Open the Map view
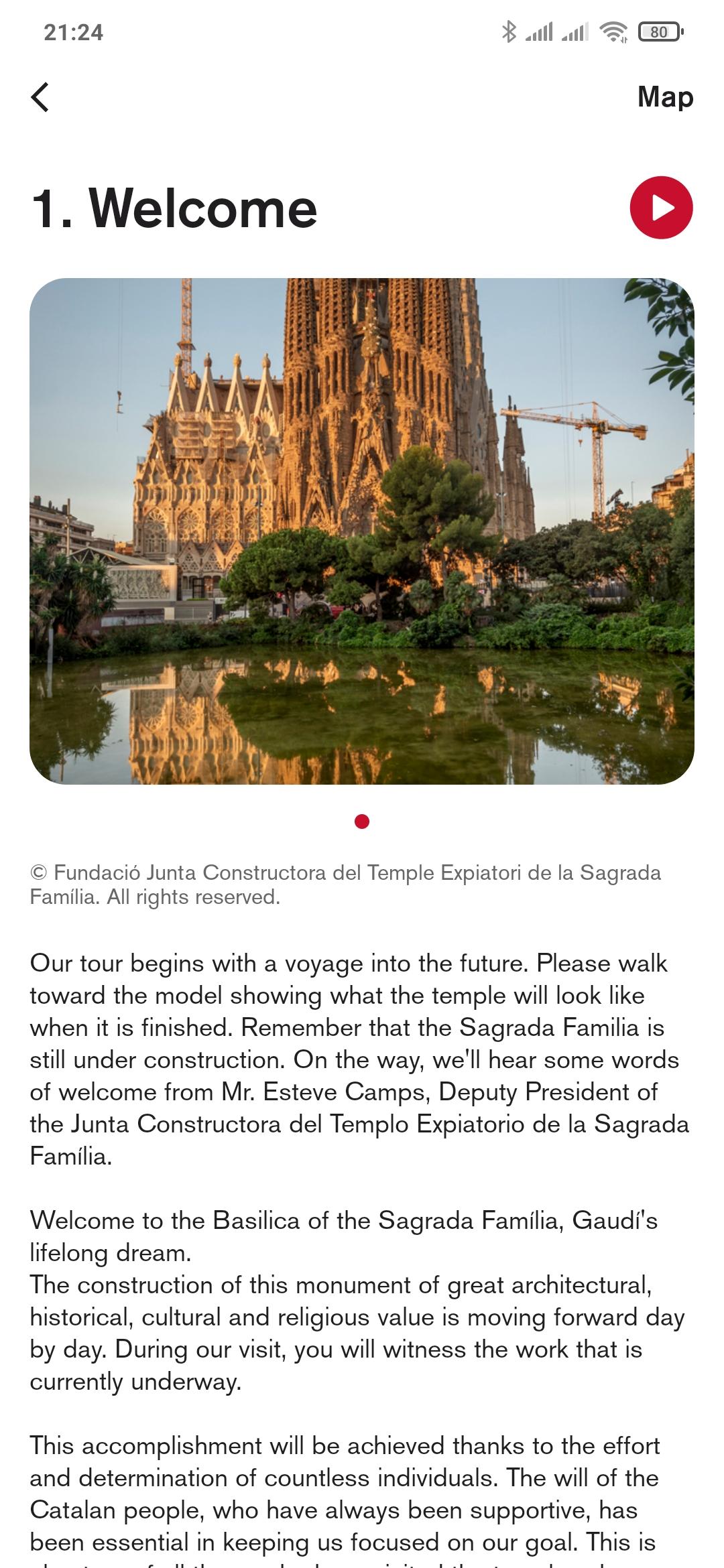Viewport: 724px width, 1568px height. [x=665, y=97]
